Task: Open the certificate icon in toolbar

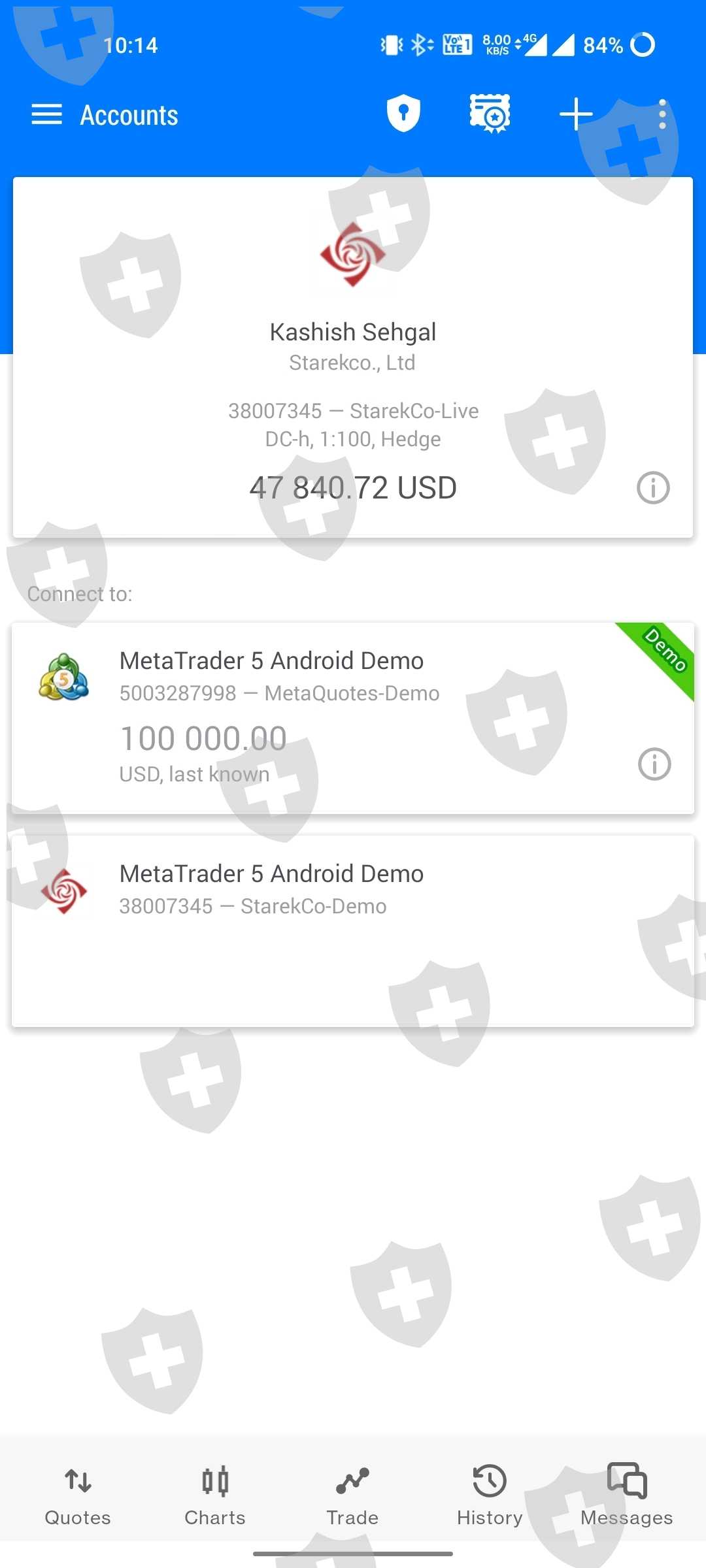Action: click(x=490, y=114)
